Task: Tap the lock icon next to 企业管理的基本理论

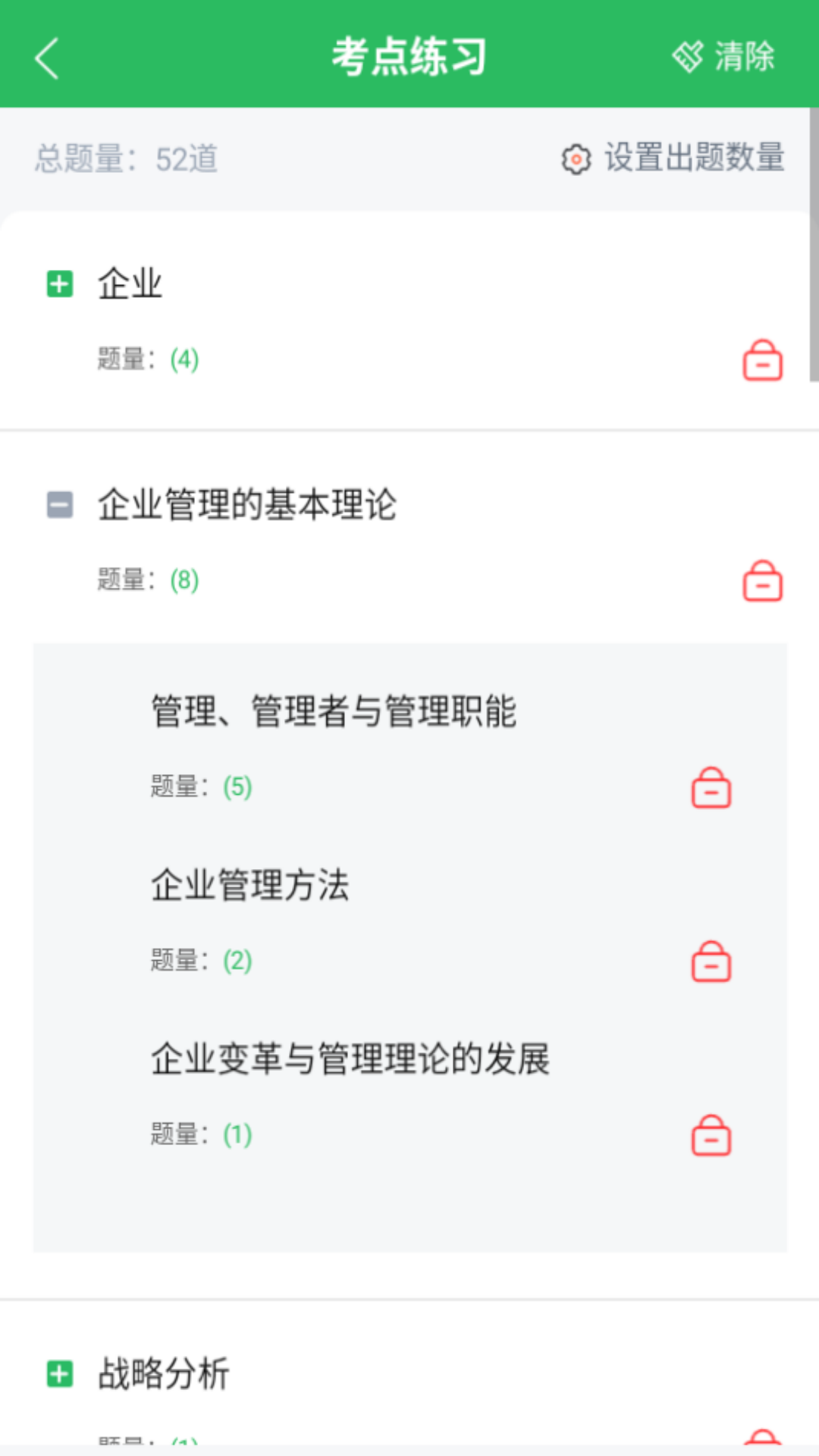Action: click(762, 582)
